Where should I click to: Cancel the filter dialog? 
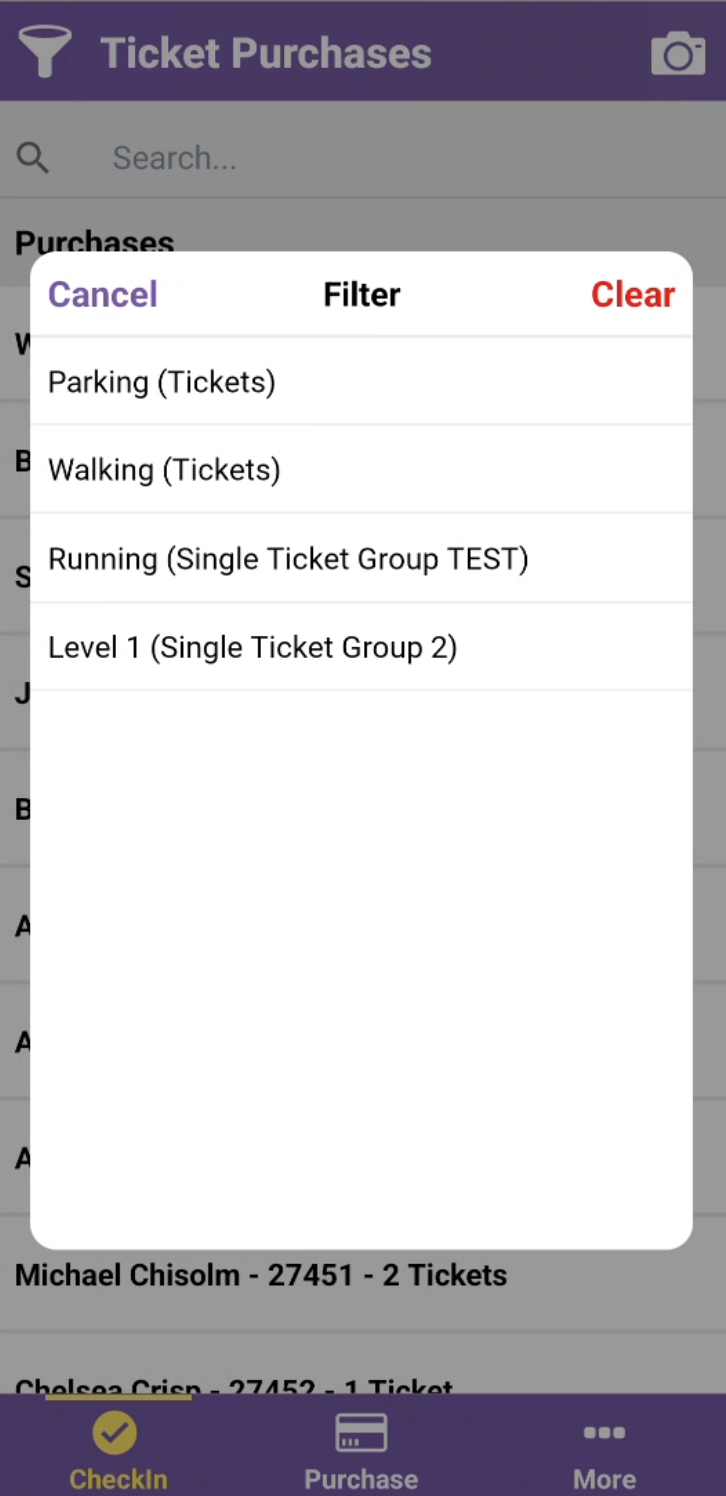click(x=103, y=294)
